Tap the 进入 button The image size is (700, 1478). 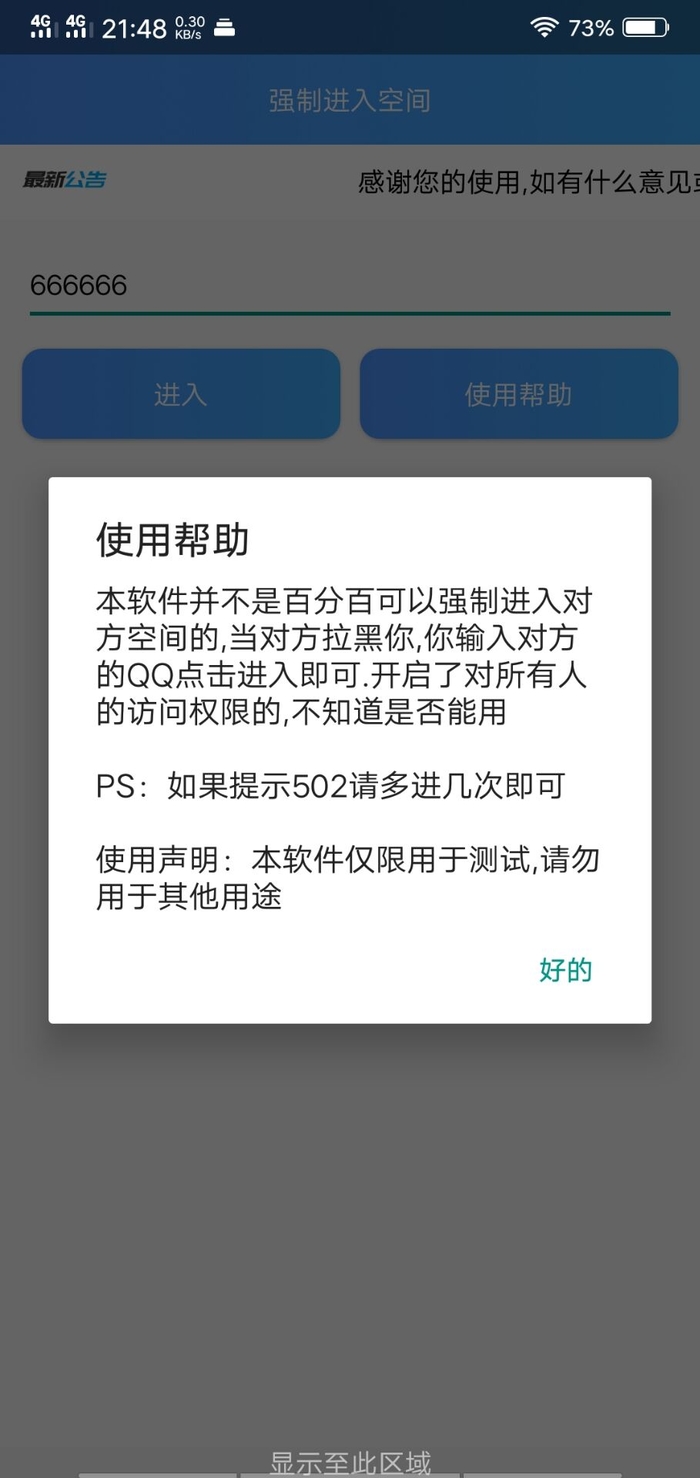click(x=181, y=394)
